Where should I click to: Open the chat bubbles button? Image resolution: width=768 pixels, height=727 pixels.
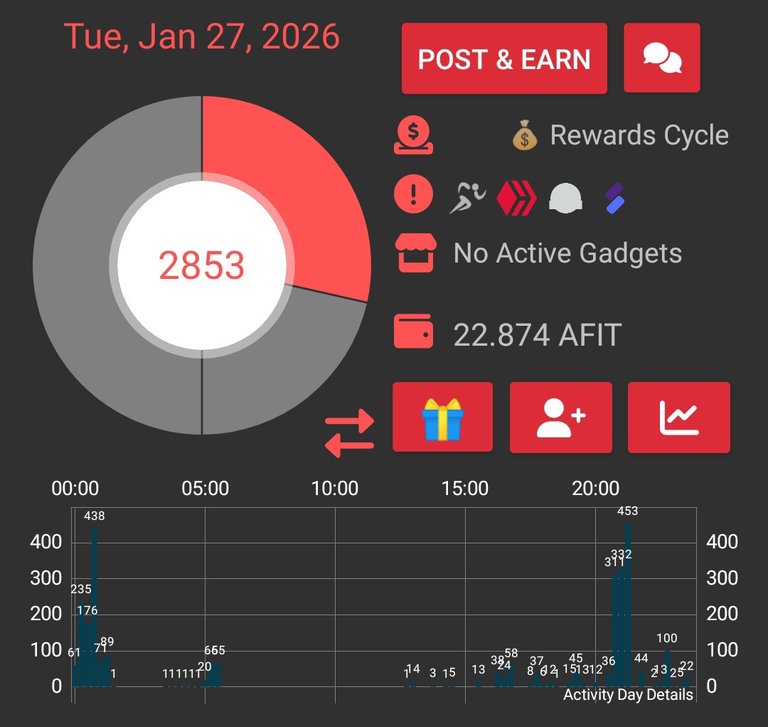pos(661,59)
